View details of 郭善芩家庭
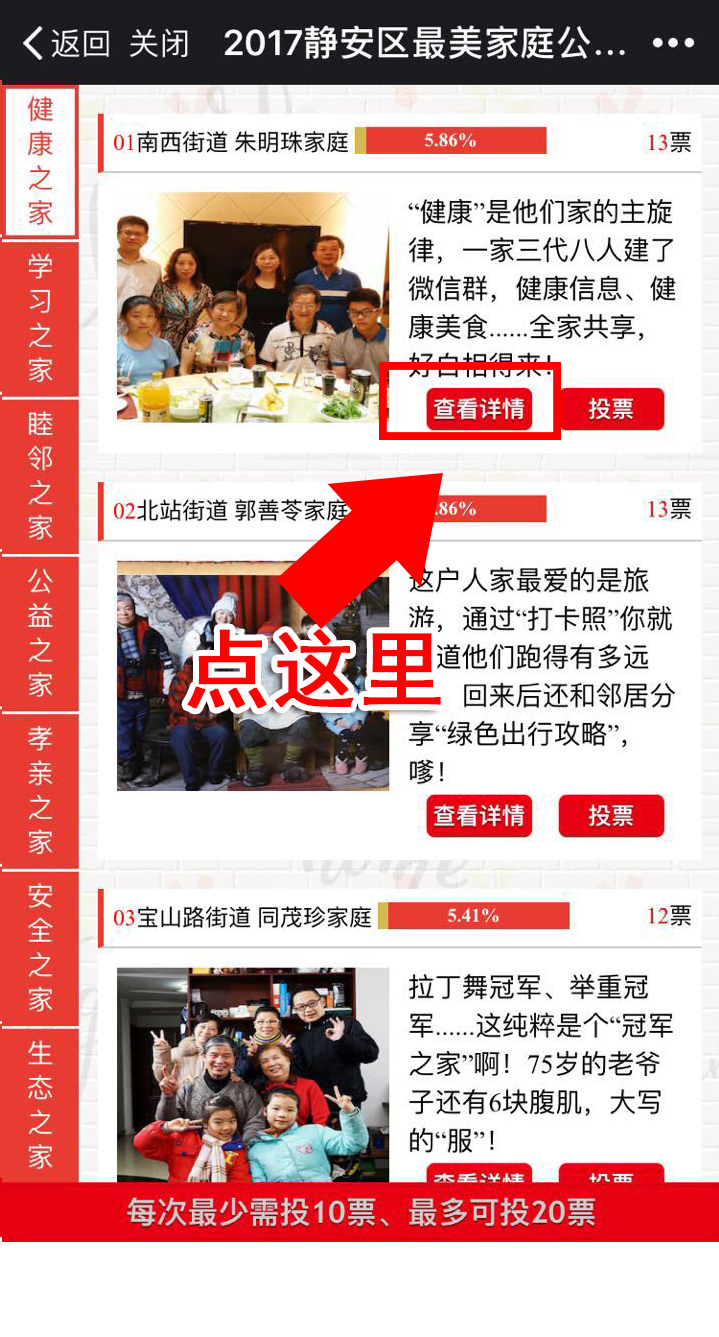The image size is (719, 1337). pos(478,816)
